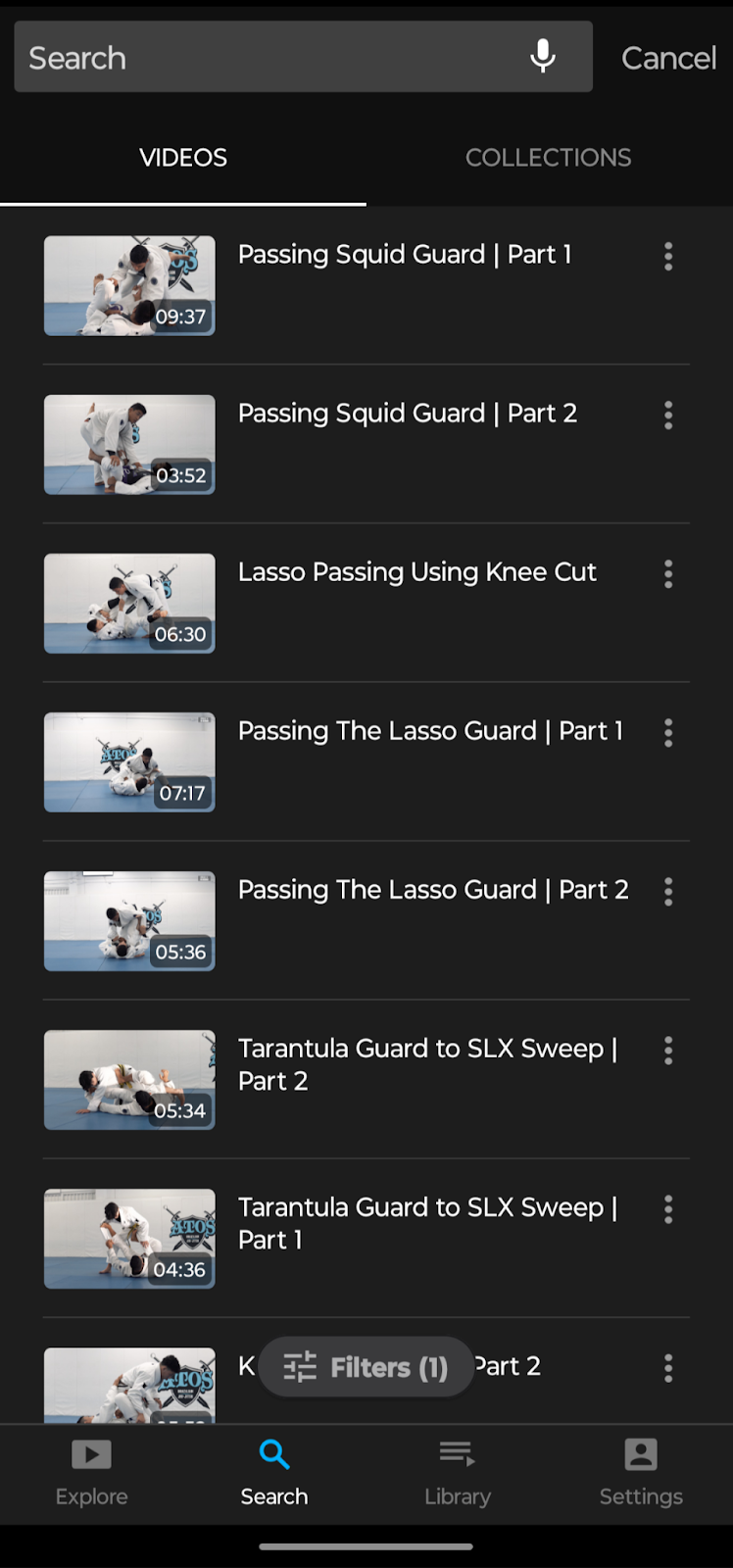This screenshot has height=1568, width=733.
Task: Tap the Search input field
Action: click(265, 58)
